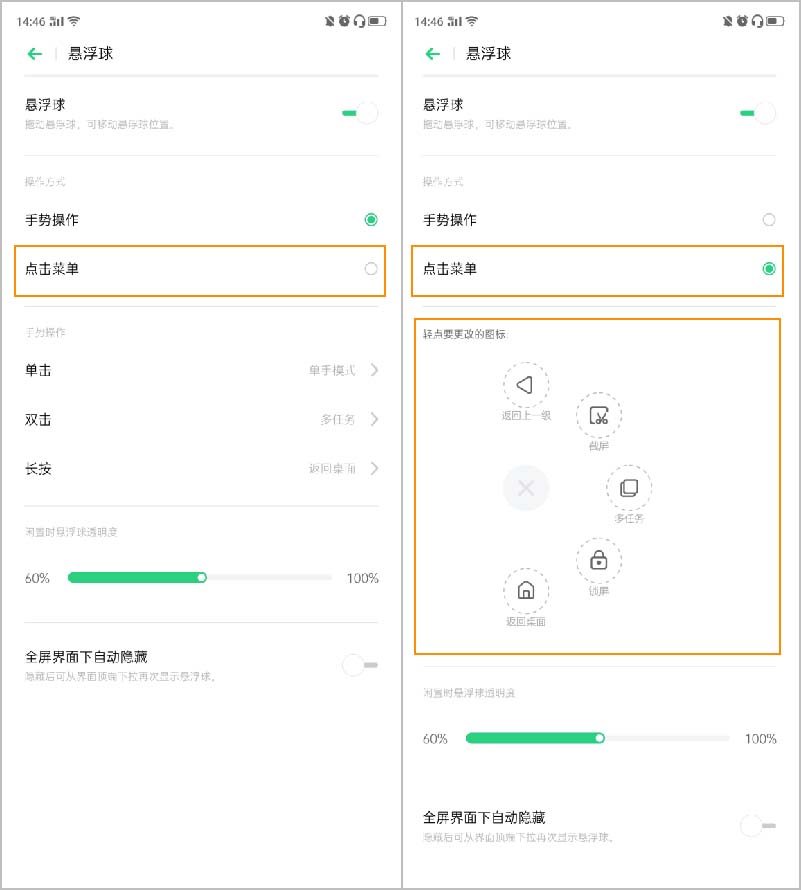Select the unselected 手势操作 radio option

[768, 220]
